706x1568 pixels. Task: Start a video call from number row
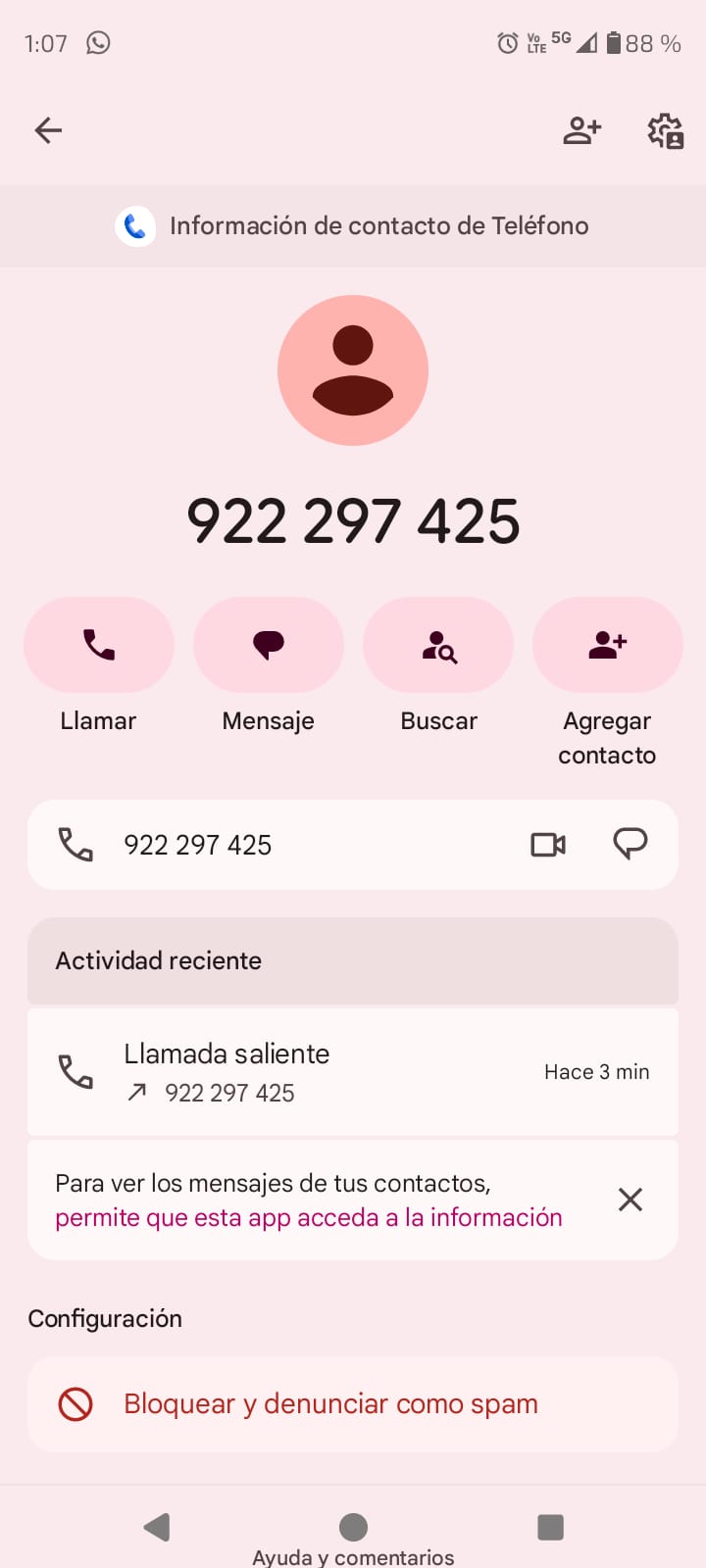pos(548,845)
